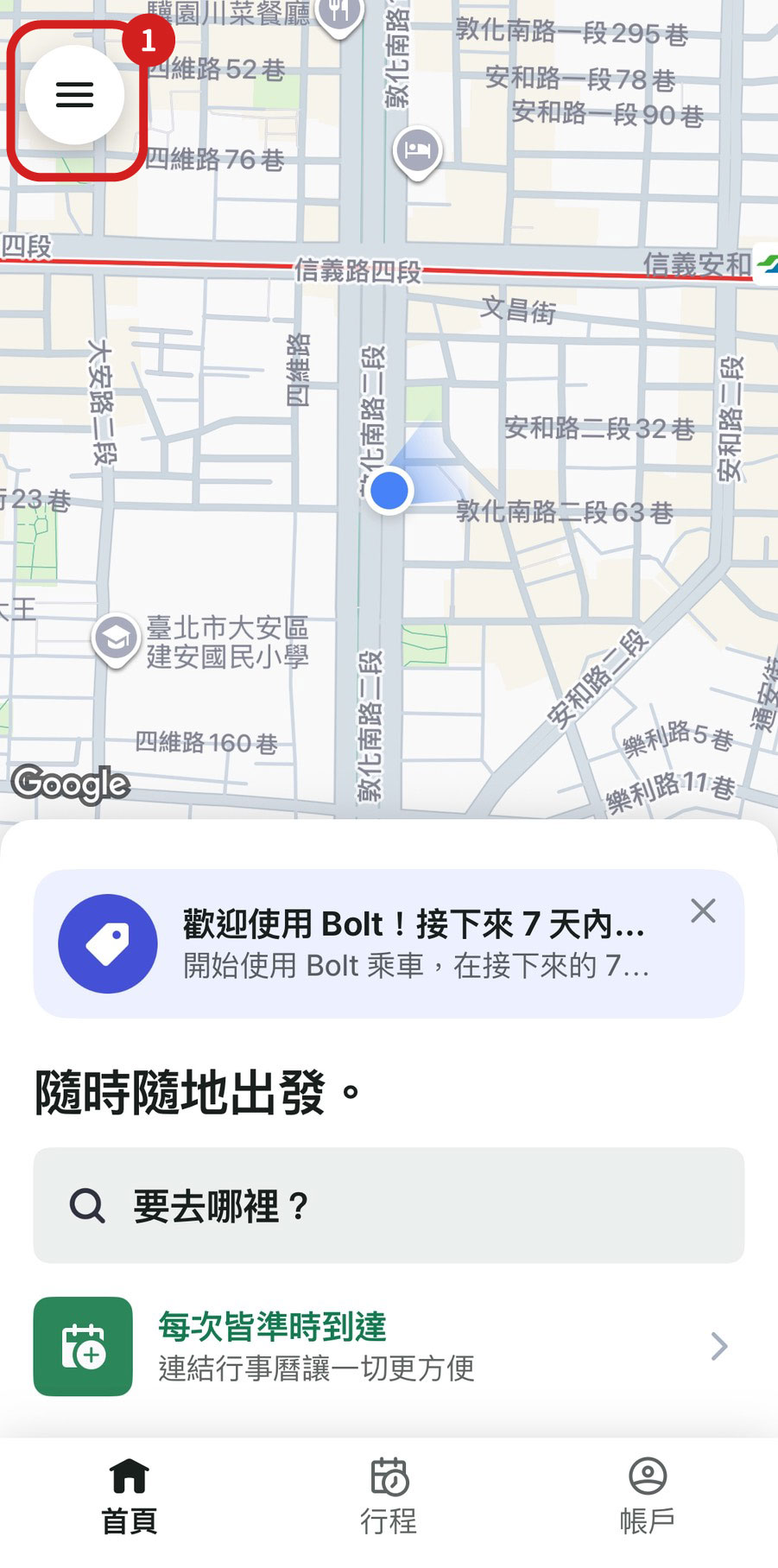Tap the 建安國民小學 school marker on map

[x=116, y=638]
